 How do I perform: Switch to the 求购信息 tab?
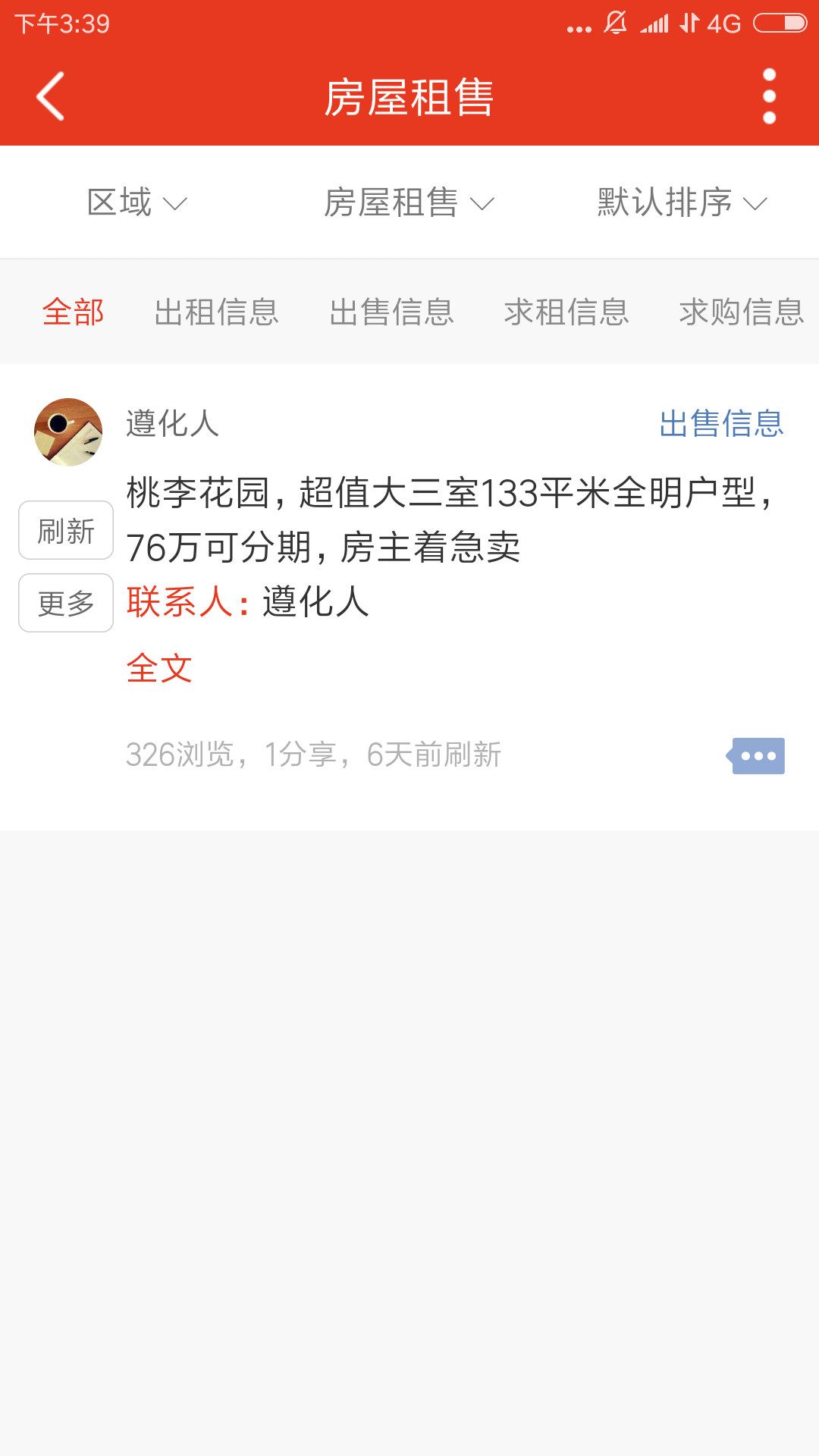[x=742, y=312]
